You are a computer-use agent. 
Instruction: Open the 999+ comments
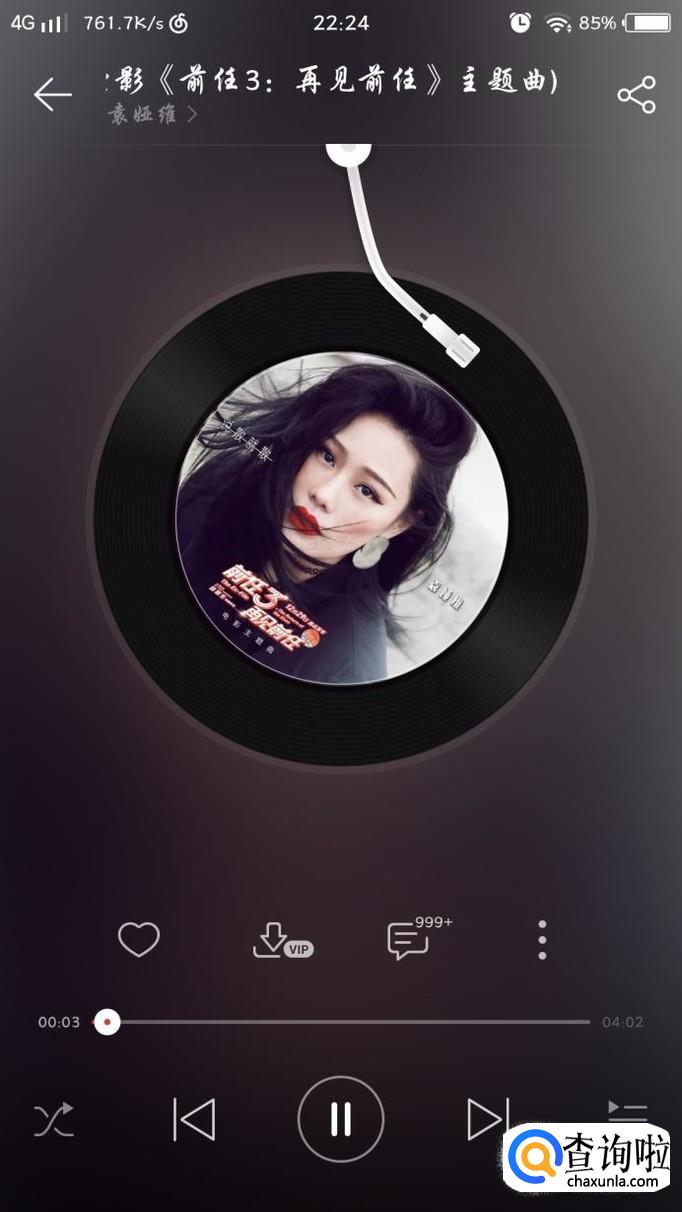[410, 940]
